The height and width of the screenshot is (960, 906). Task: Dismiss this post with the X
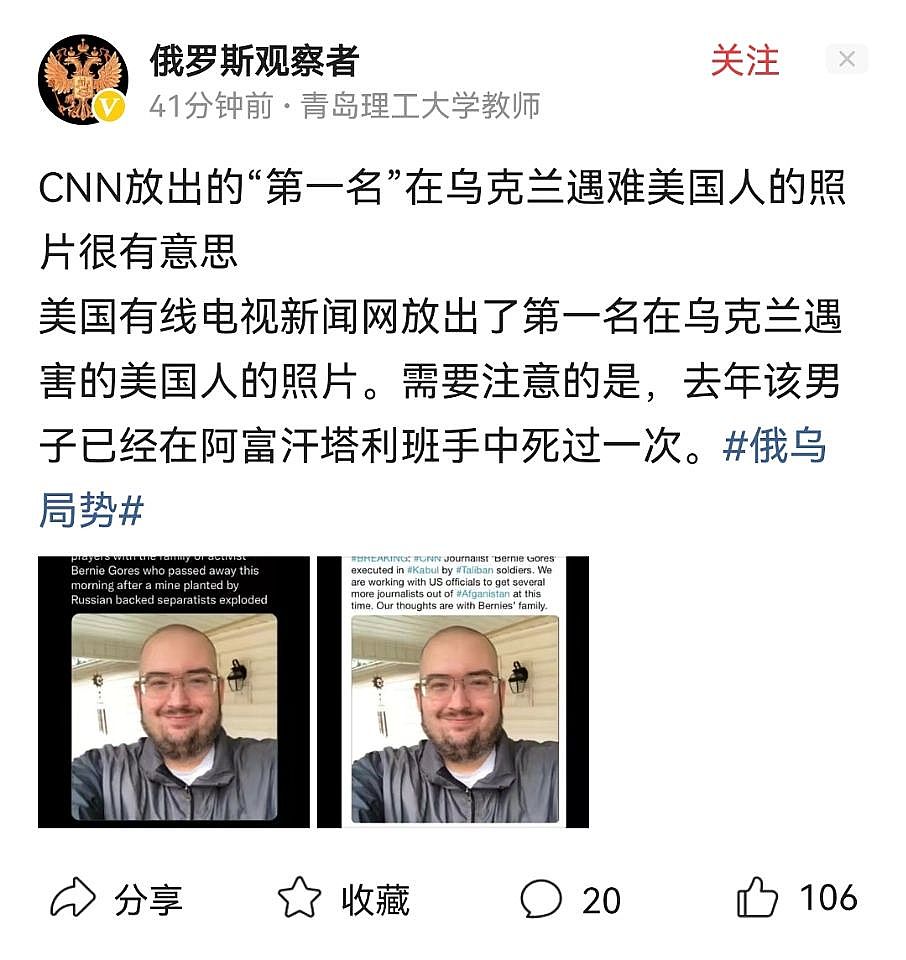pos(846,60)
